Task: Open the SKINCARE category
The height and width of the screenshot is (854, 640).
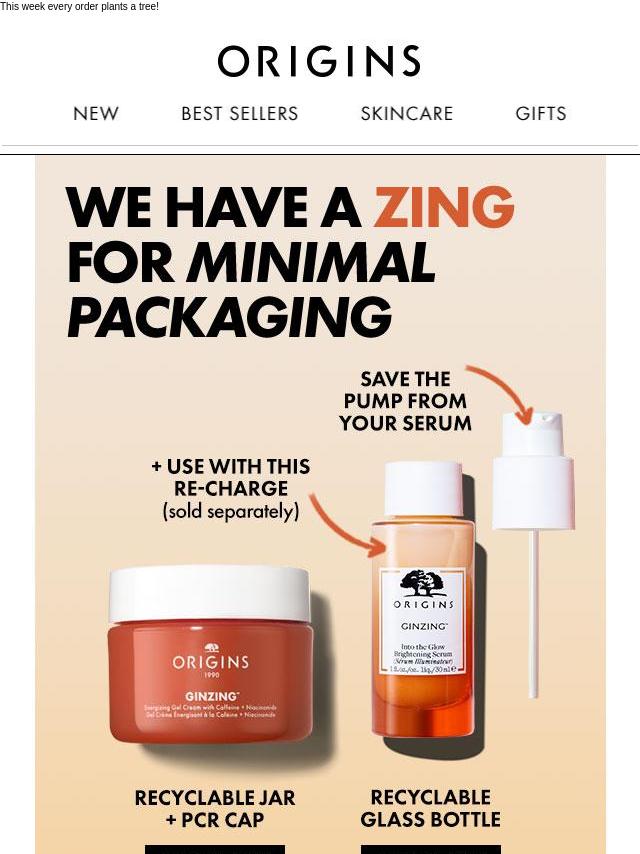Action: [x=406, y=114]
